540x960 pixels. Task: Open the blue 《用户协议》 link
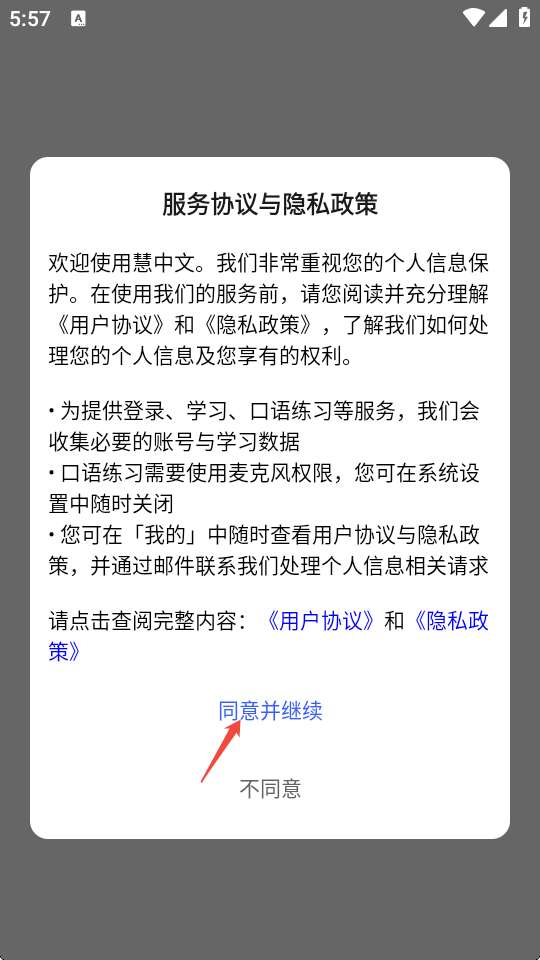[321, 621]
